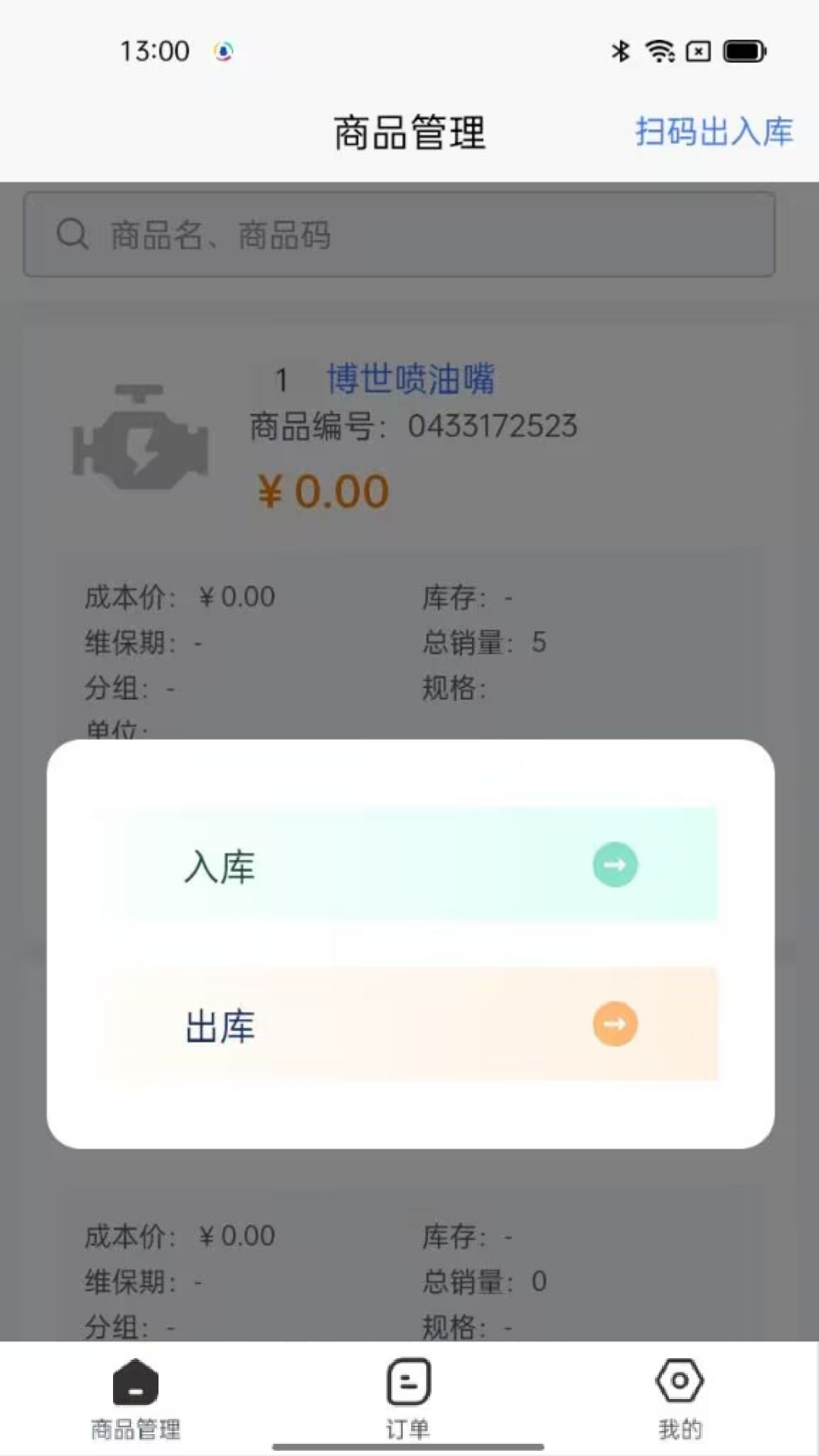Click the magnifier search icon
819x1456 pixels.
click(x=72, y=234)
